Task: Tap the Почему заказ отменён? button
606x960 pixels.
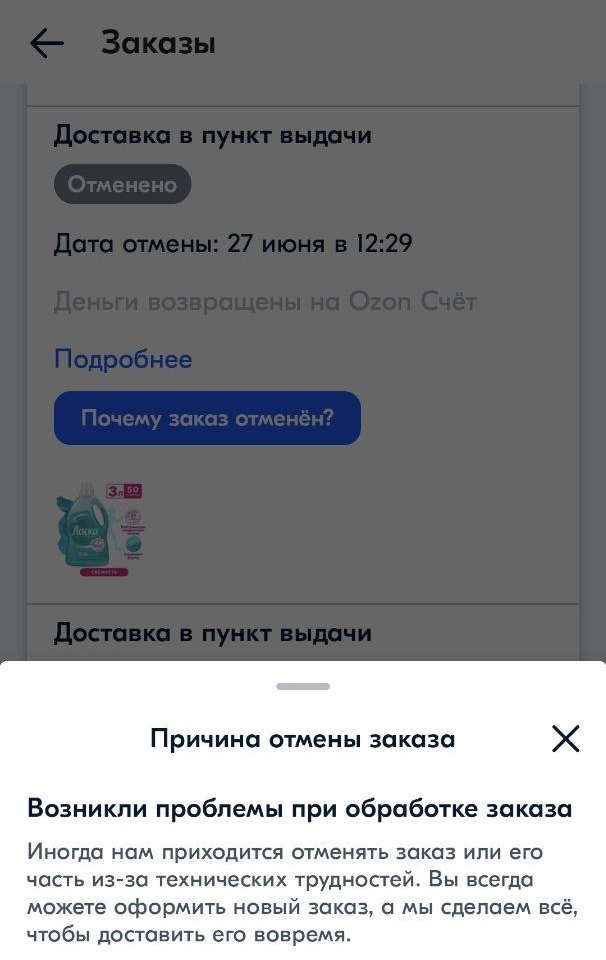Action: click(207, 418)
